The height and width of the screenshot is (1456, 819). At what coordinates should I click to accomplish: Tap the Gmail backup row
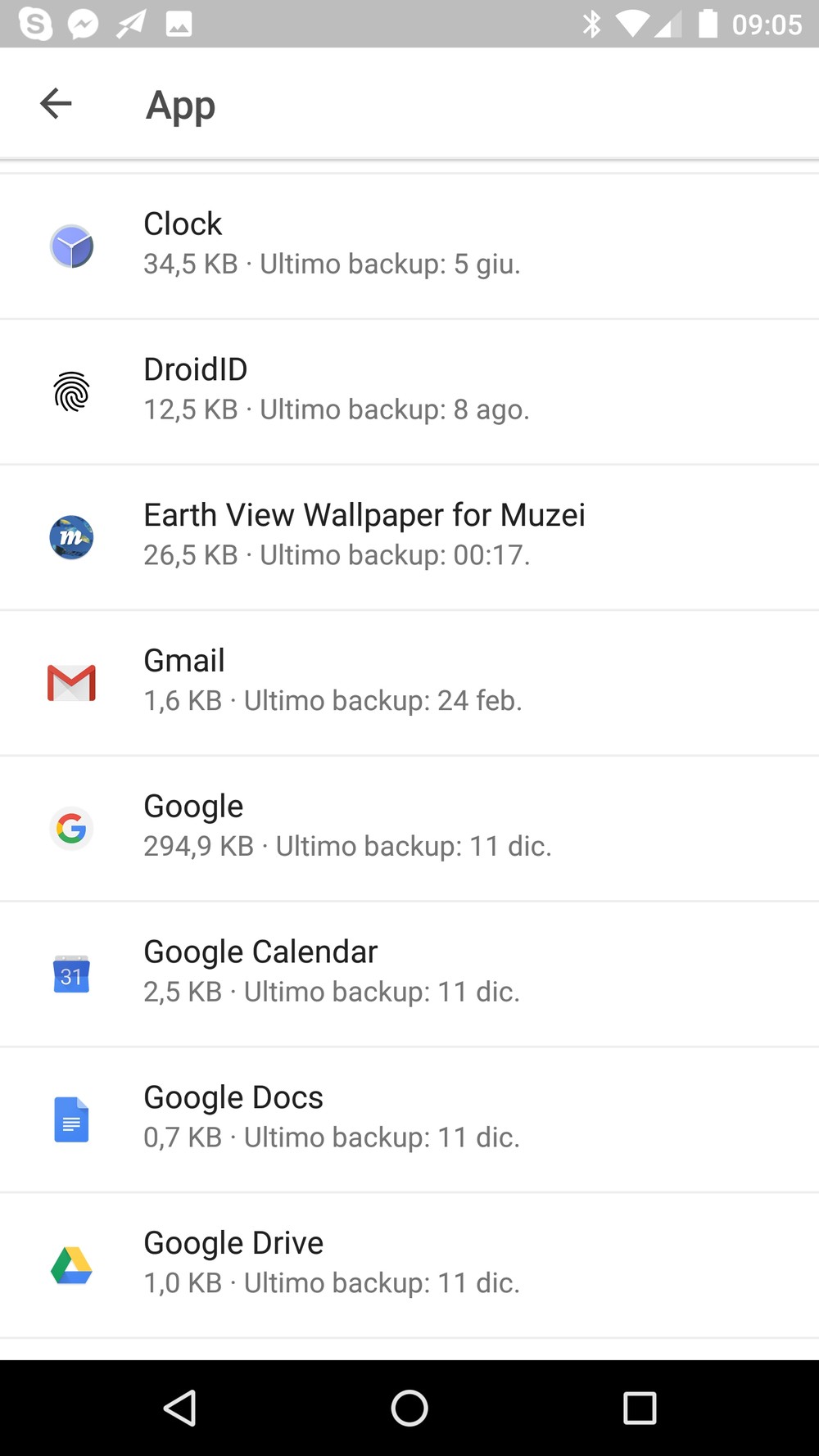pyautogui.click(x=409, y=683)
